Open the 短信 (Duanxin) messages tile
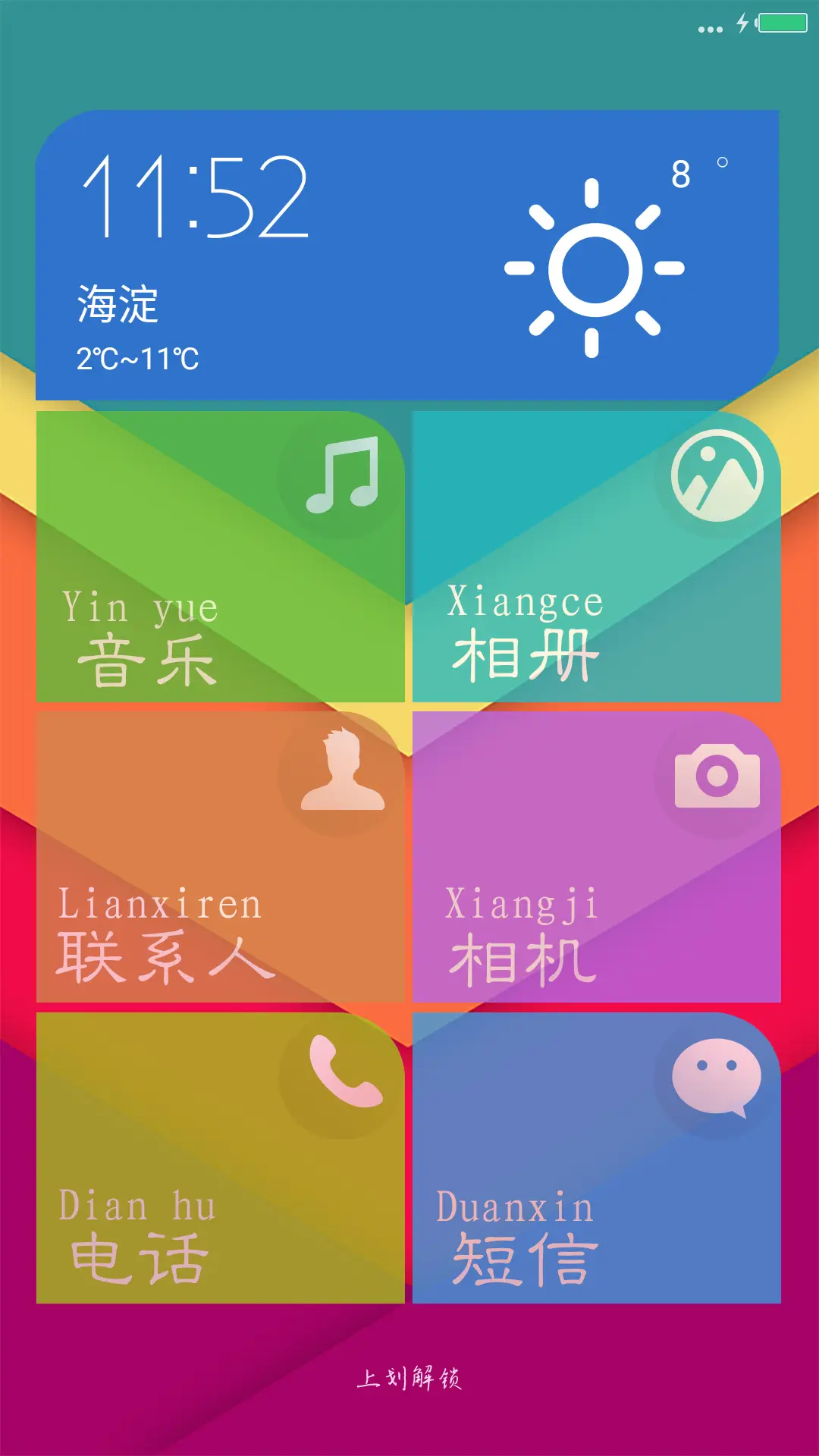This screenshot has height=1456, width=819. point(597,1158)
